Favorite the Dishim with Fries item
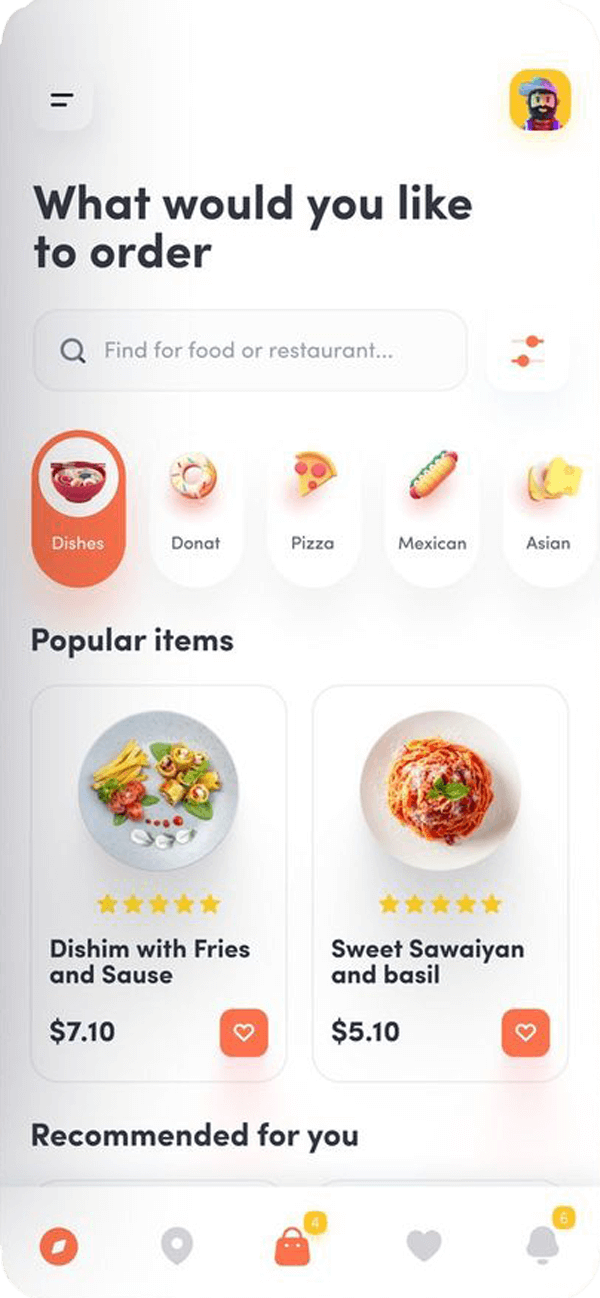 click(244, 1033)
